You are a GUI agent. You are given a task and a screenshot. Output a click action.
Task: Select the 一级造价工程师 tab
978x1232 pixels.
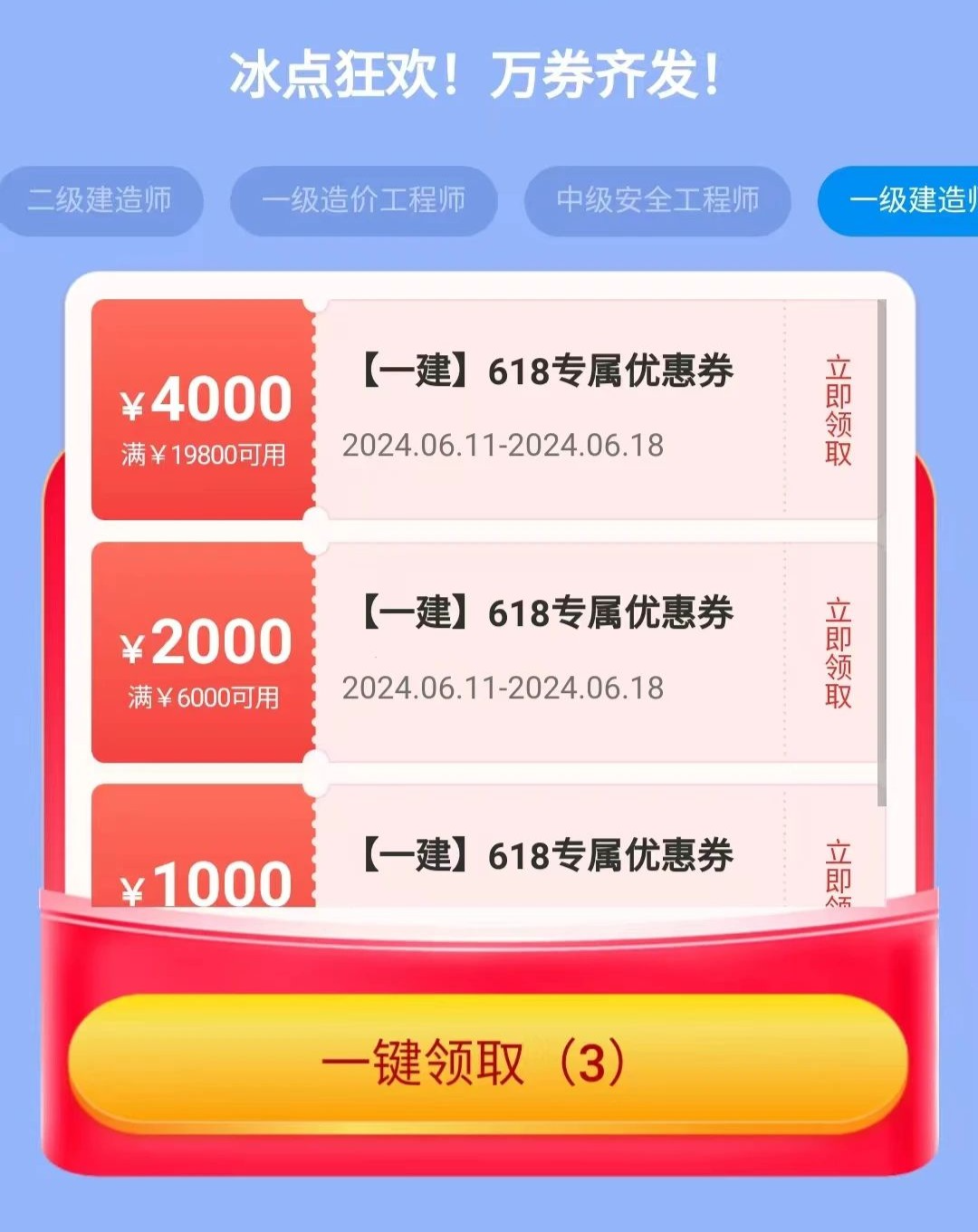(x=363, y=200)
